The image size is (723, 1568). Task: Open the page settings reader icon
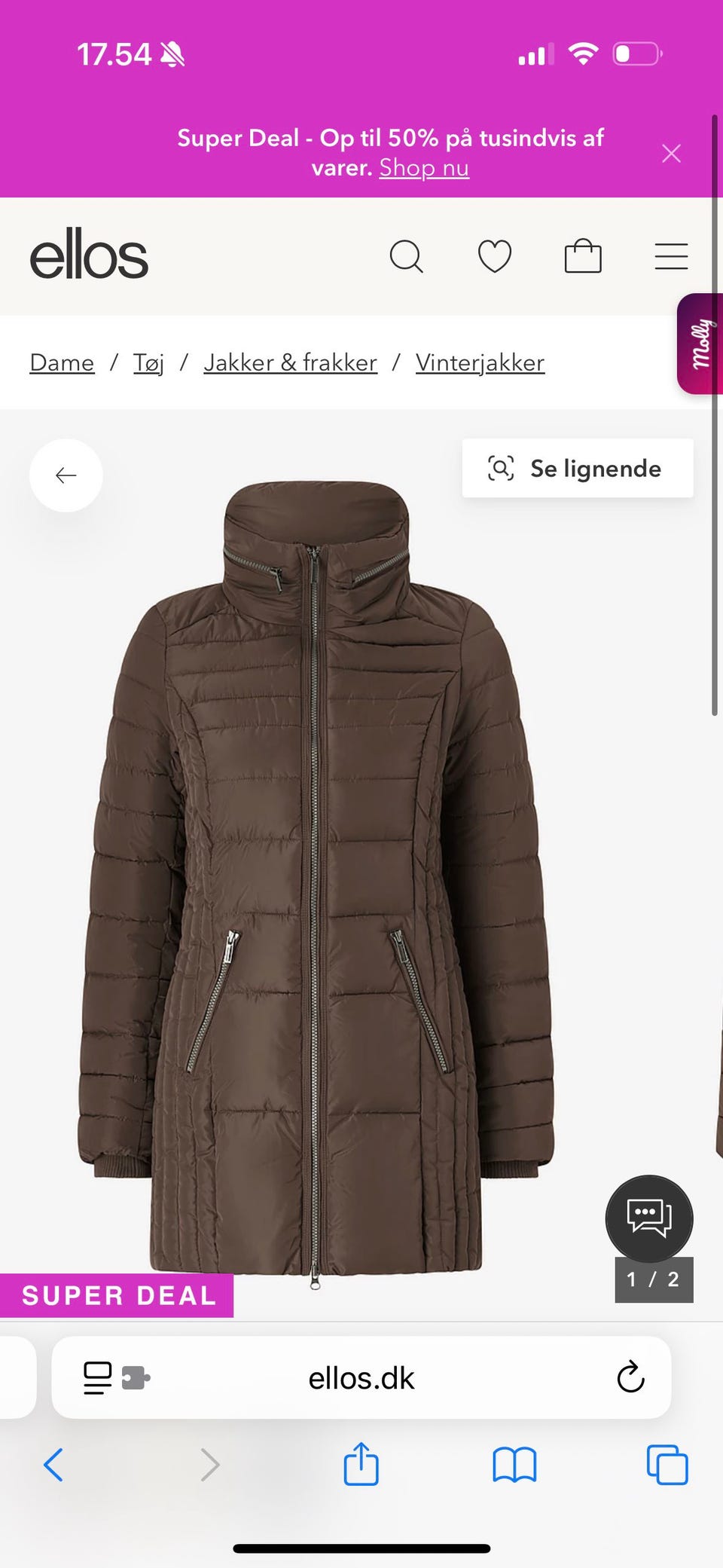click(x=96, y=1377)
